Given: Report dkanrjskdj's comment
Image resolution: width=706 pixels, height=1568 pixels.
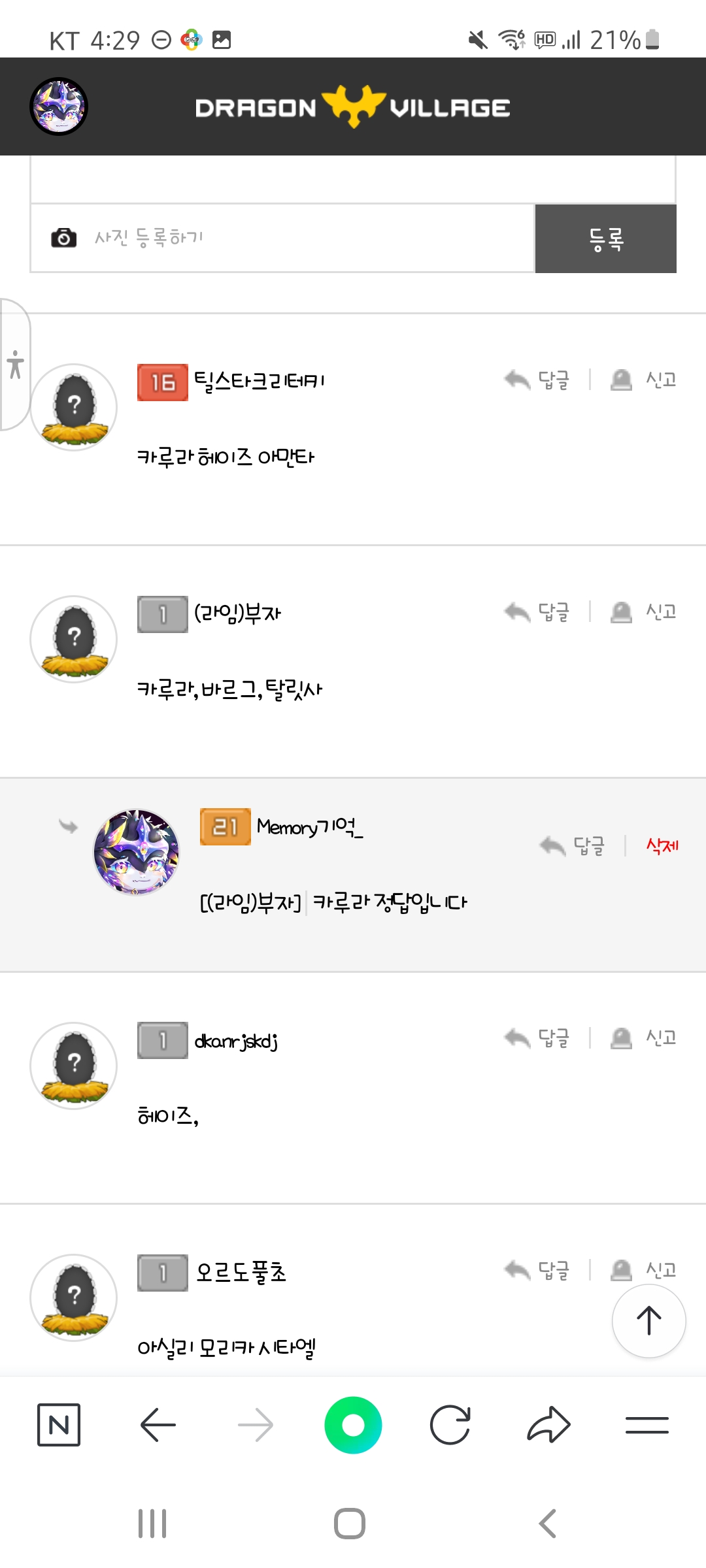Looking at the screenshot, I should pos(644,1037).
